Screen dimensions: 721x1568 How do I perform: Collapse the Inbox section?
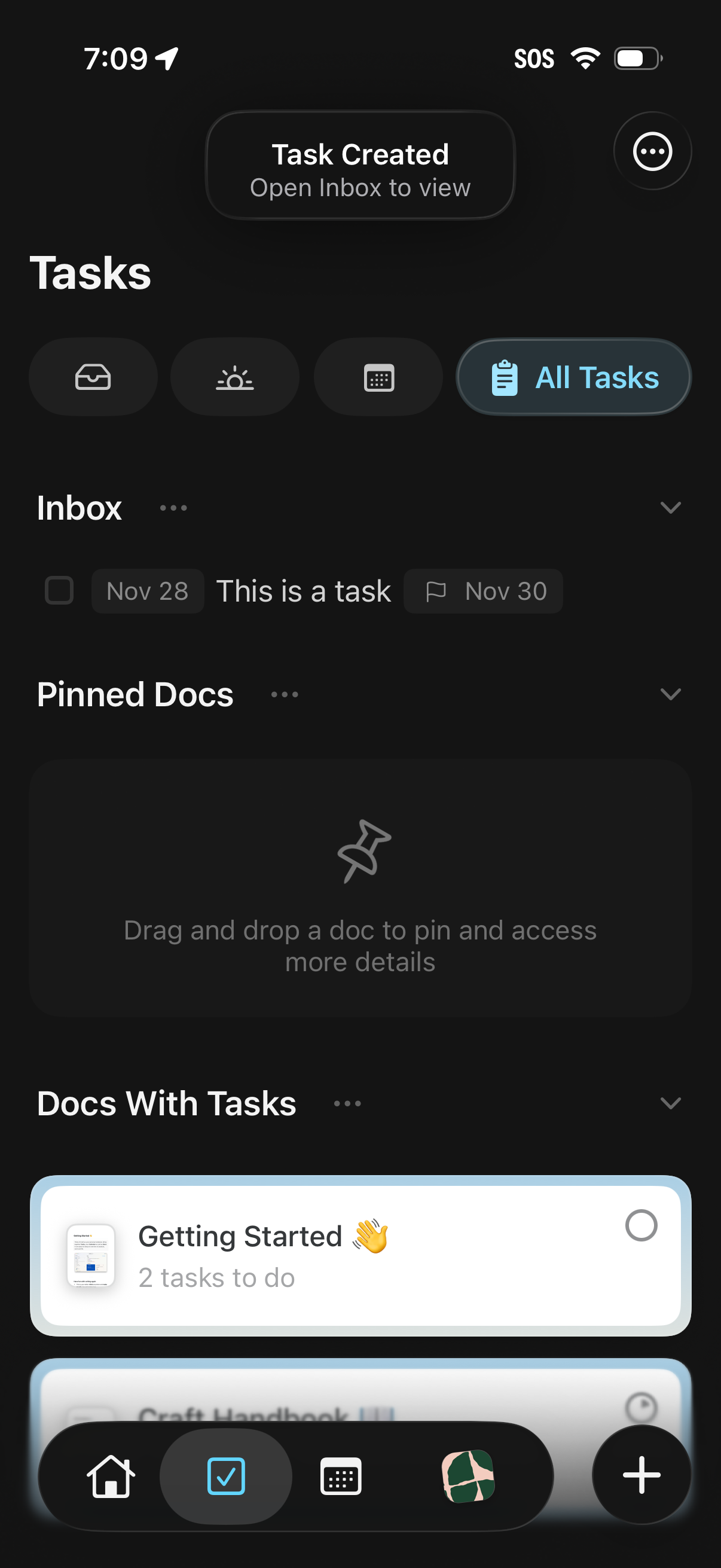click(x=671, y=507)
